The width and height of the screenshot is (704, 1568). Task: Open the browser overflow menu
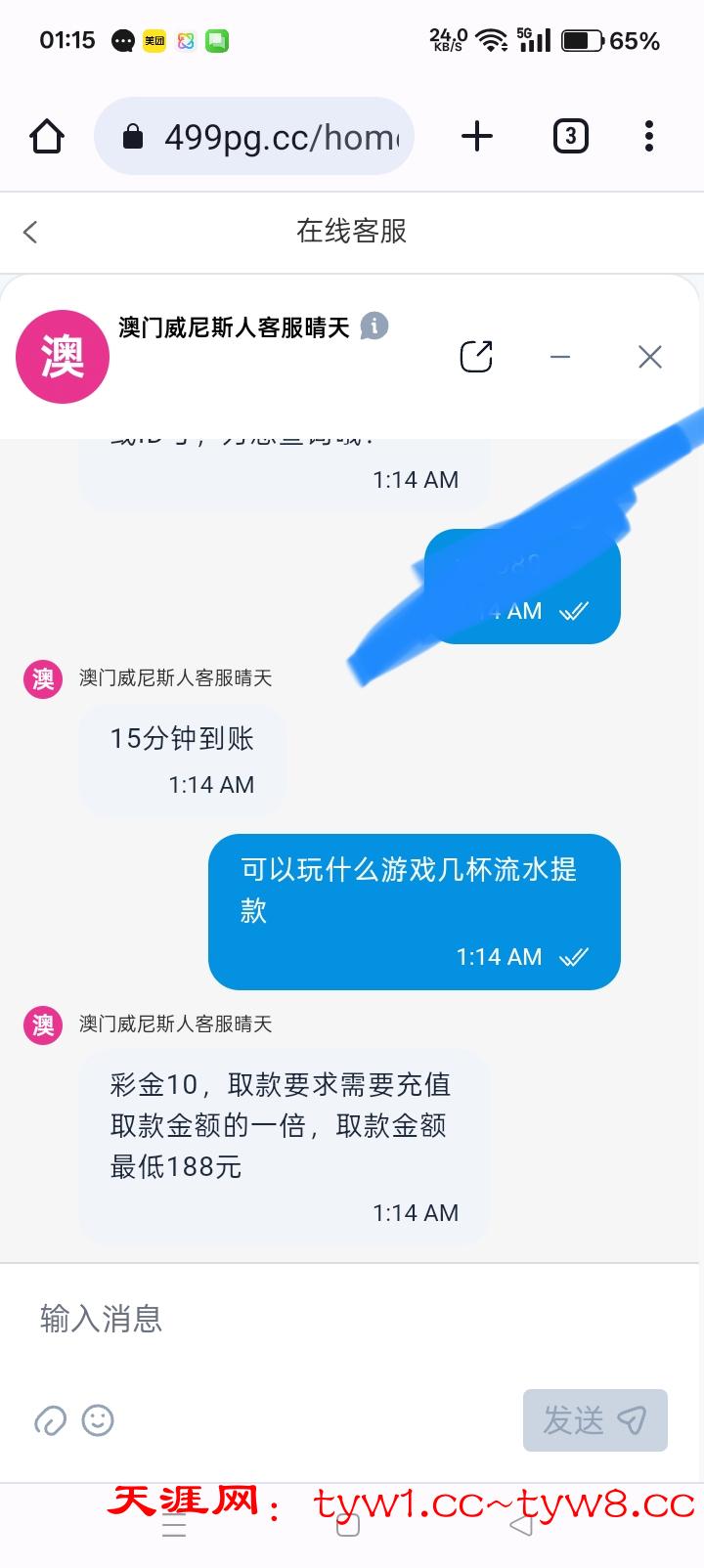(649, 137)
